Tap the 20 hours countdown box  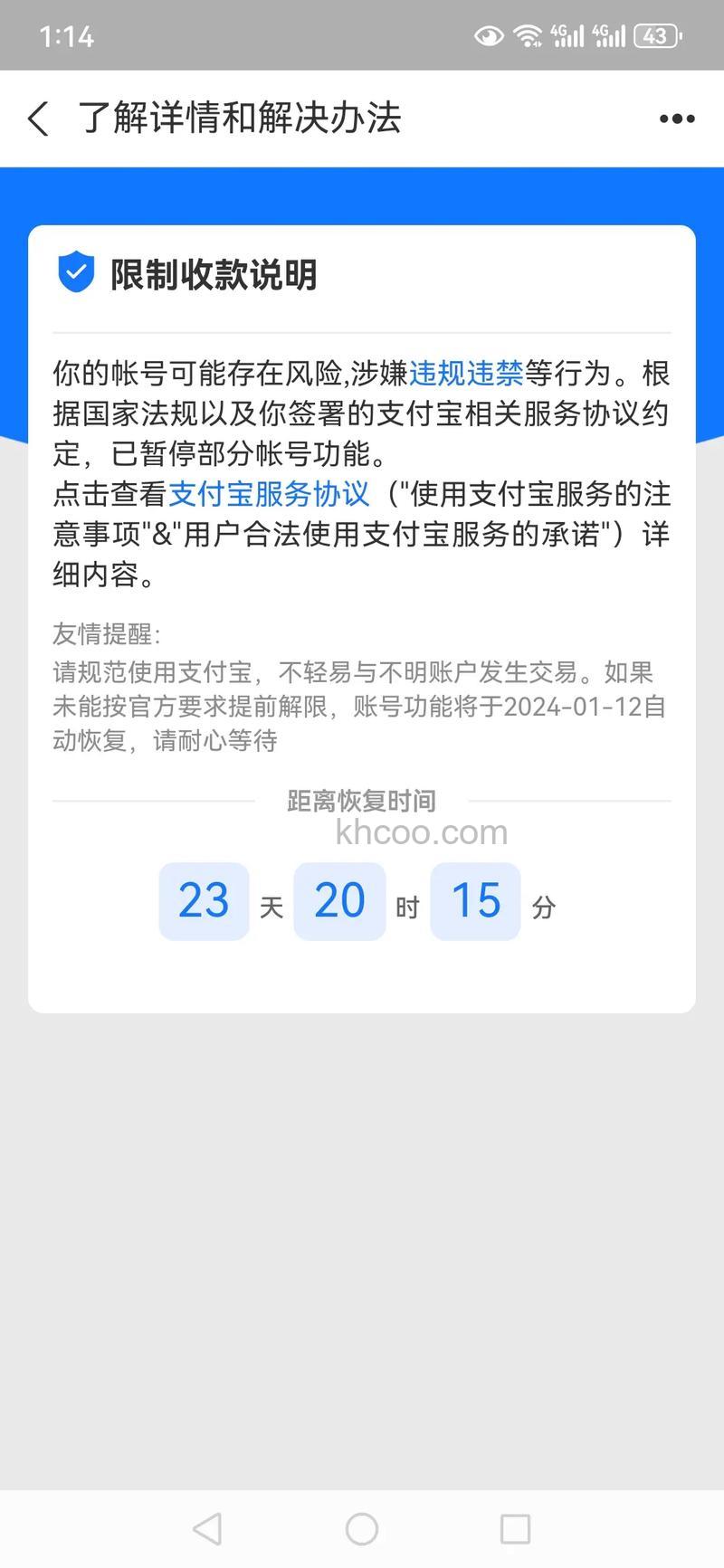pyautogui.click(x=339, y=900)
